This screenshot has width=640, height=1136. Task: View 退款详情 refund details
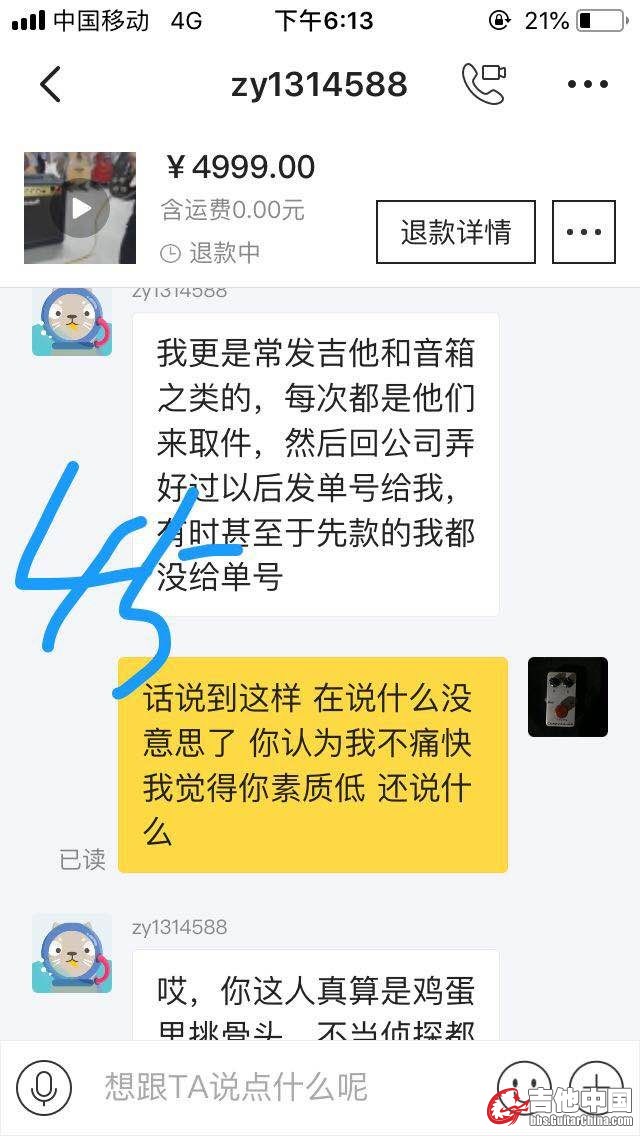(456, 232)
